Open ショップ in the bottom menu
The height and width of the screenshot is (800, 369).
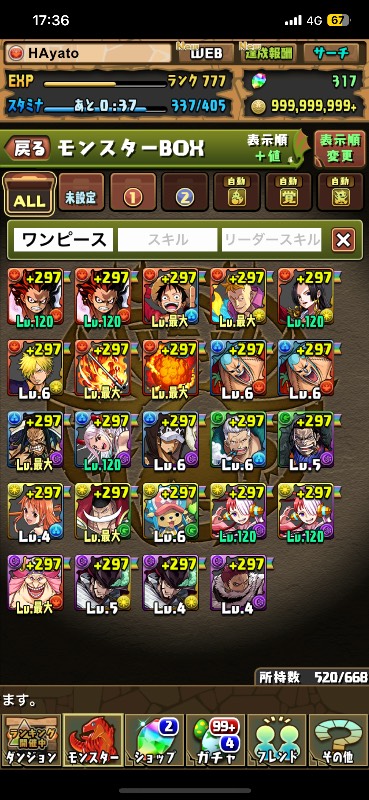154,740
